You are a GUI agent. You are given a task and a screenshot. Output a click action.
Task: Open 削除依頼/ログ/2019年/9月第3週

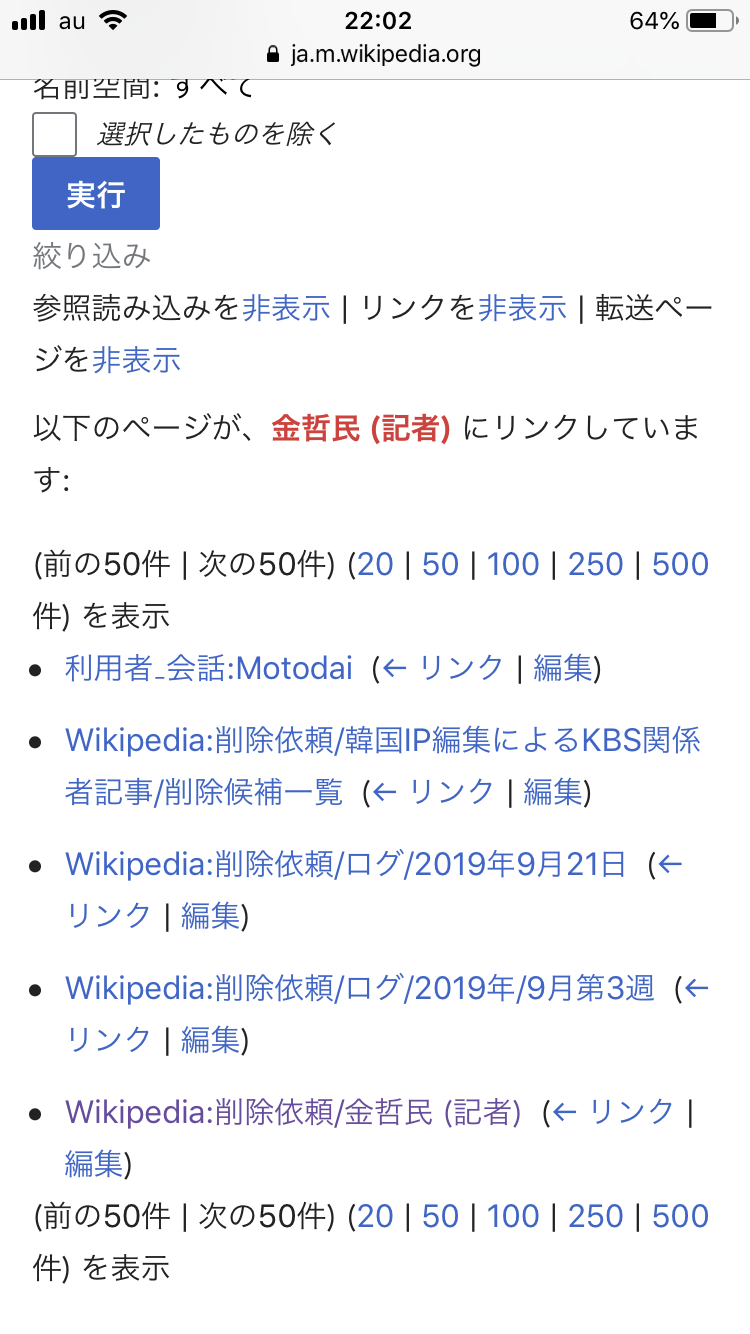point(359,989)
